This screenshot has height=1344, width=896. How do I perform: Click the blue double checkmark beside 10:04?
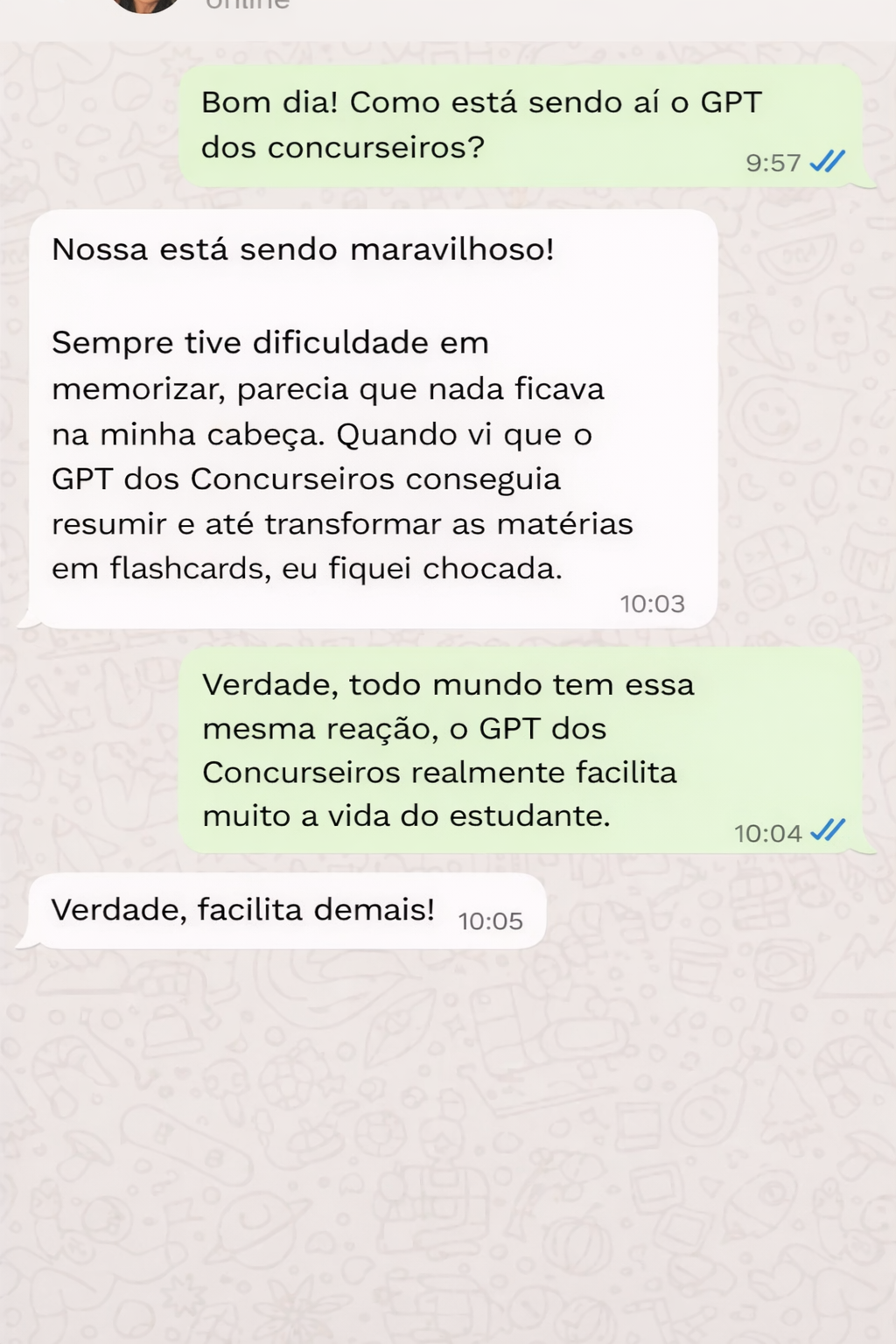(x=826, y=832)
